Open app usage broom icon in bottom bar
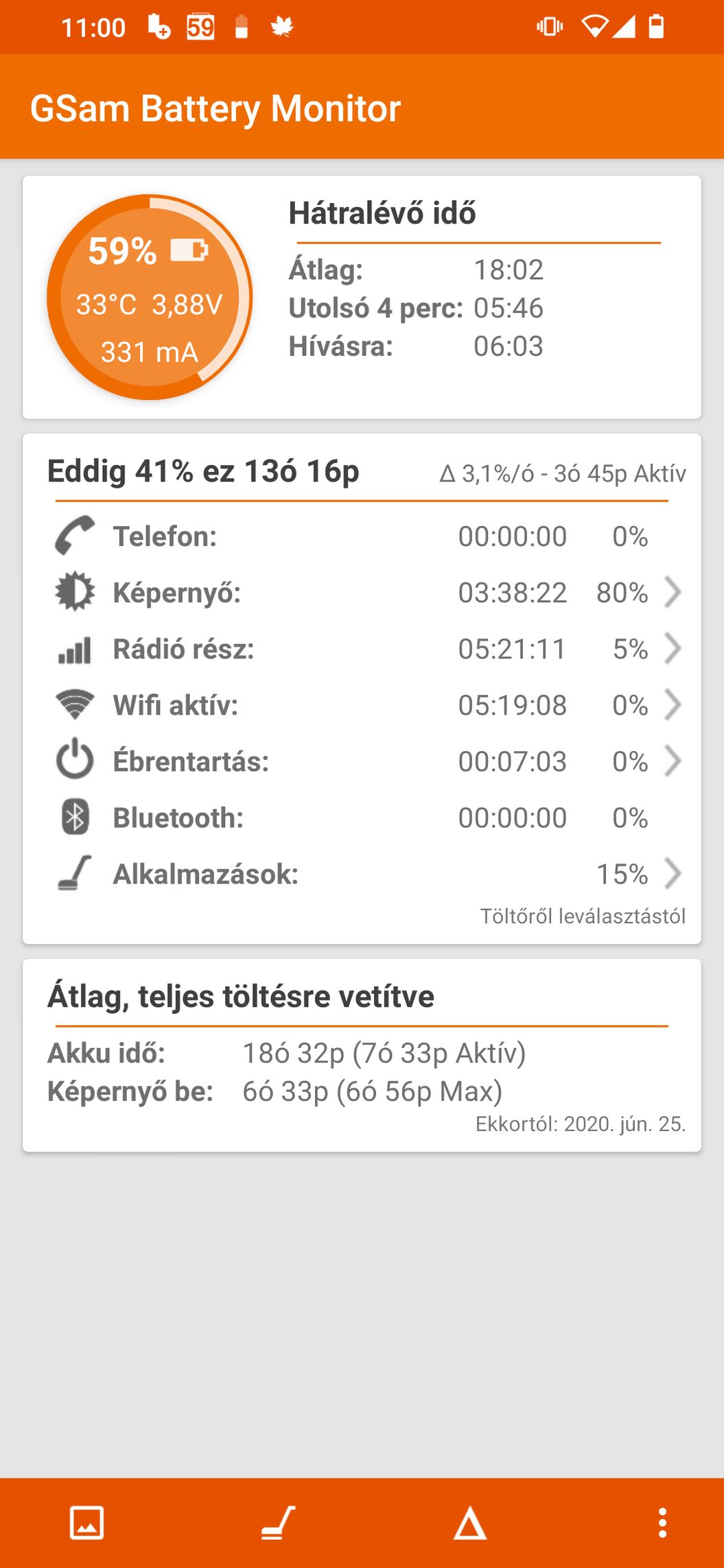The width and height of the screenshot is (724, 1568). point(278,1523)
